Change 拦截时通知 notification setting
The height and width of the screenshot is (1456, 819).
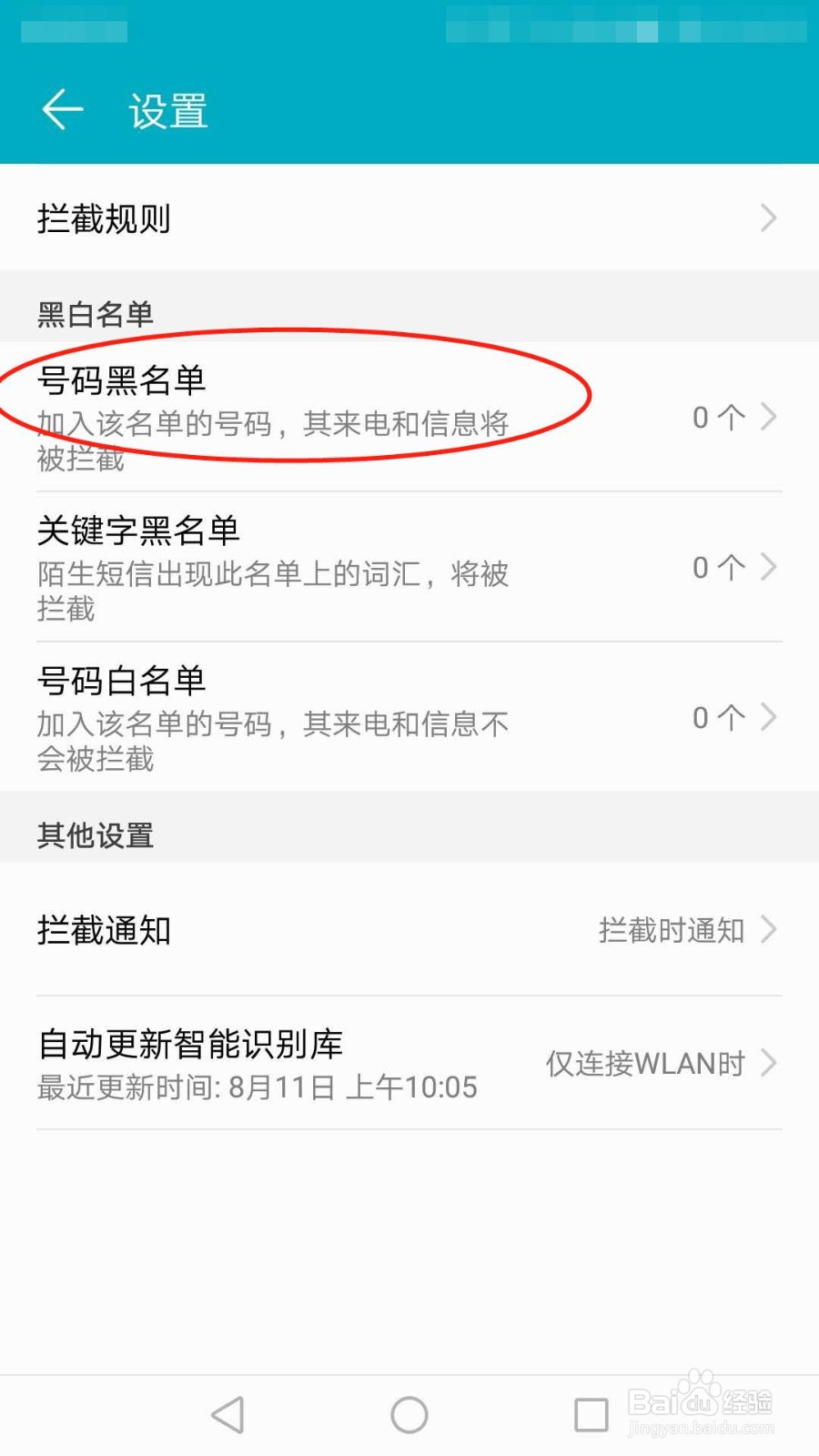[673, 930]
